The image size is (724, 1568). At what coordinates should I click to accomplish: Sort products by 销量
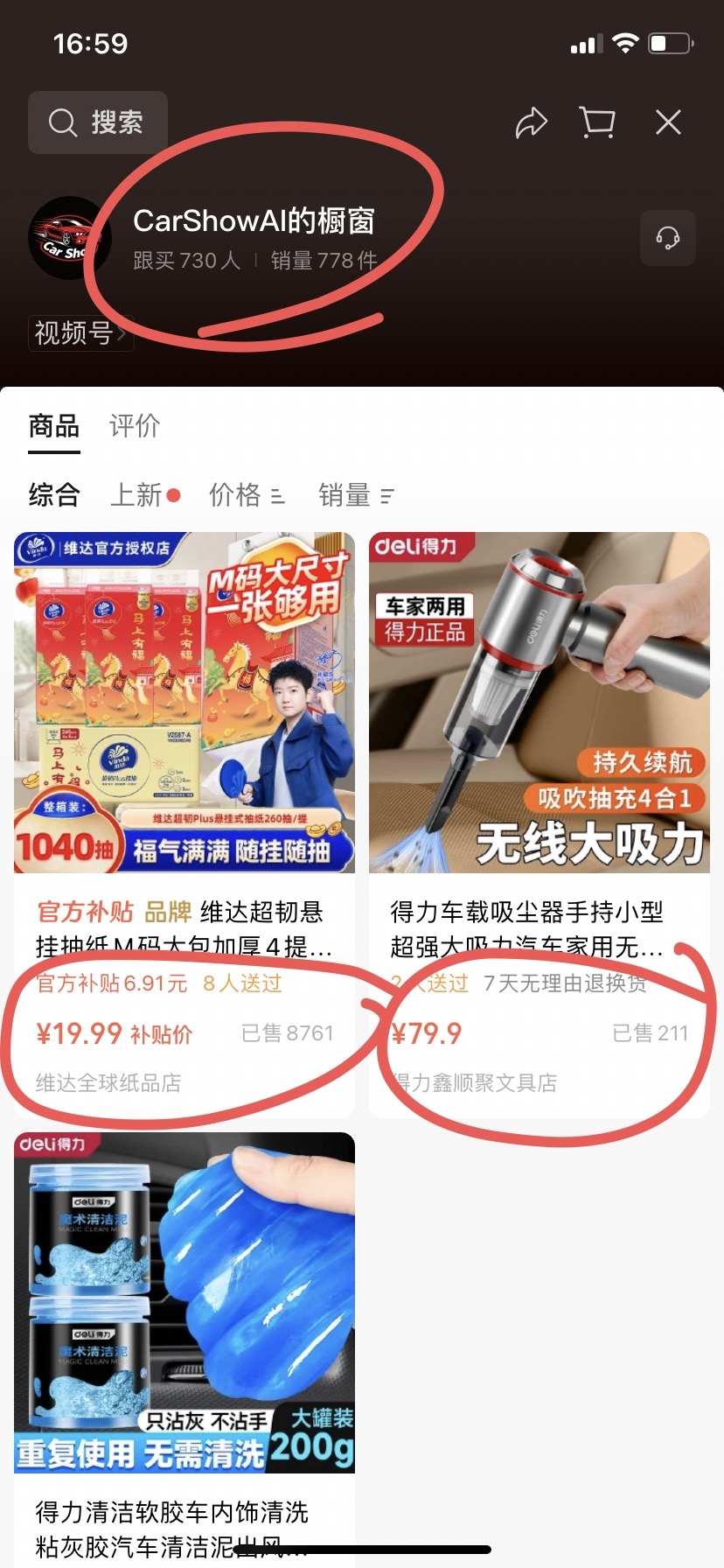tap(356, 495)
